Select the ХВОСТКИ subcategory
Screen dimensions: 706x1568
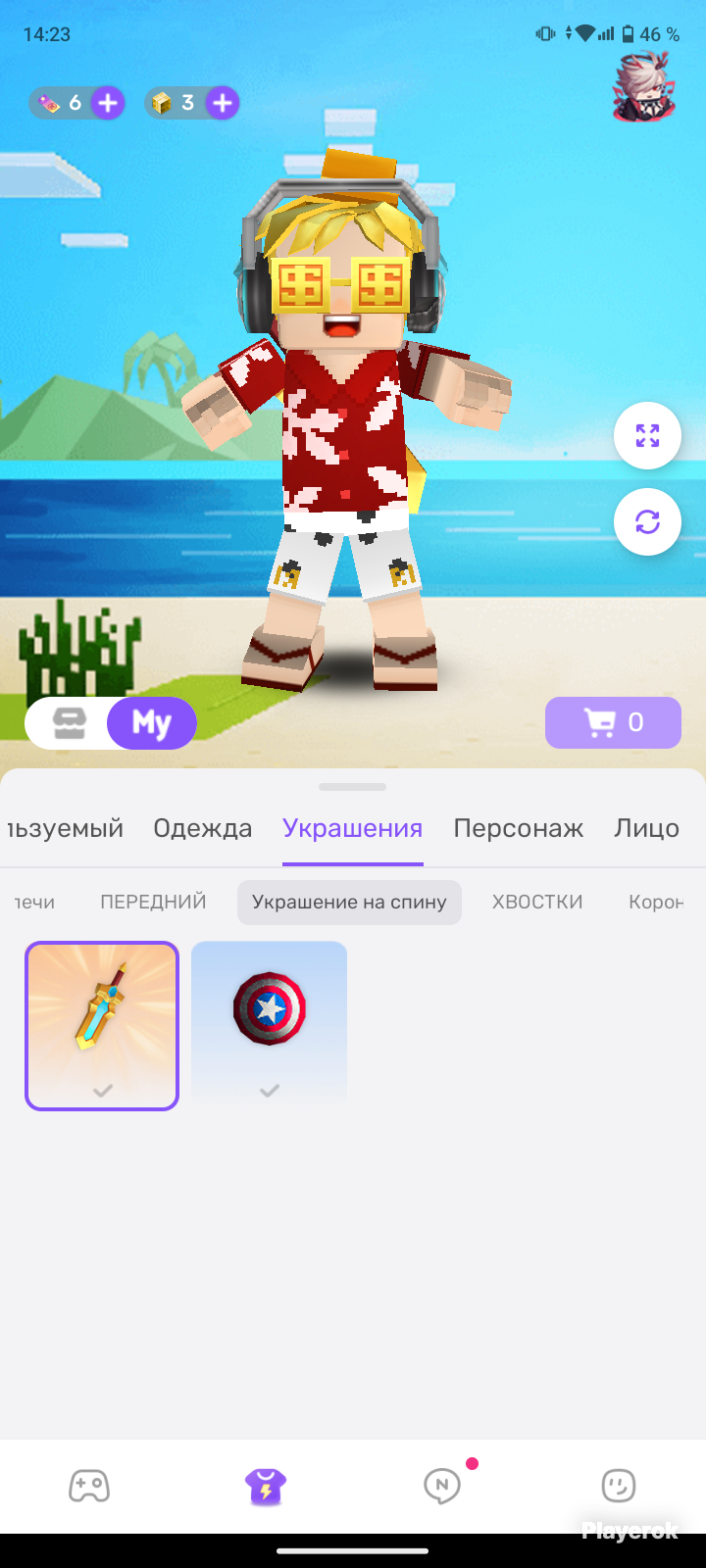[537, 902]
